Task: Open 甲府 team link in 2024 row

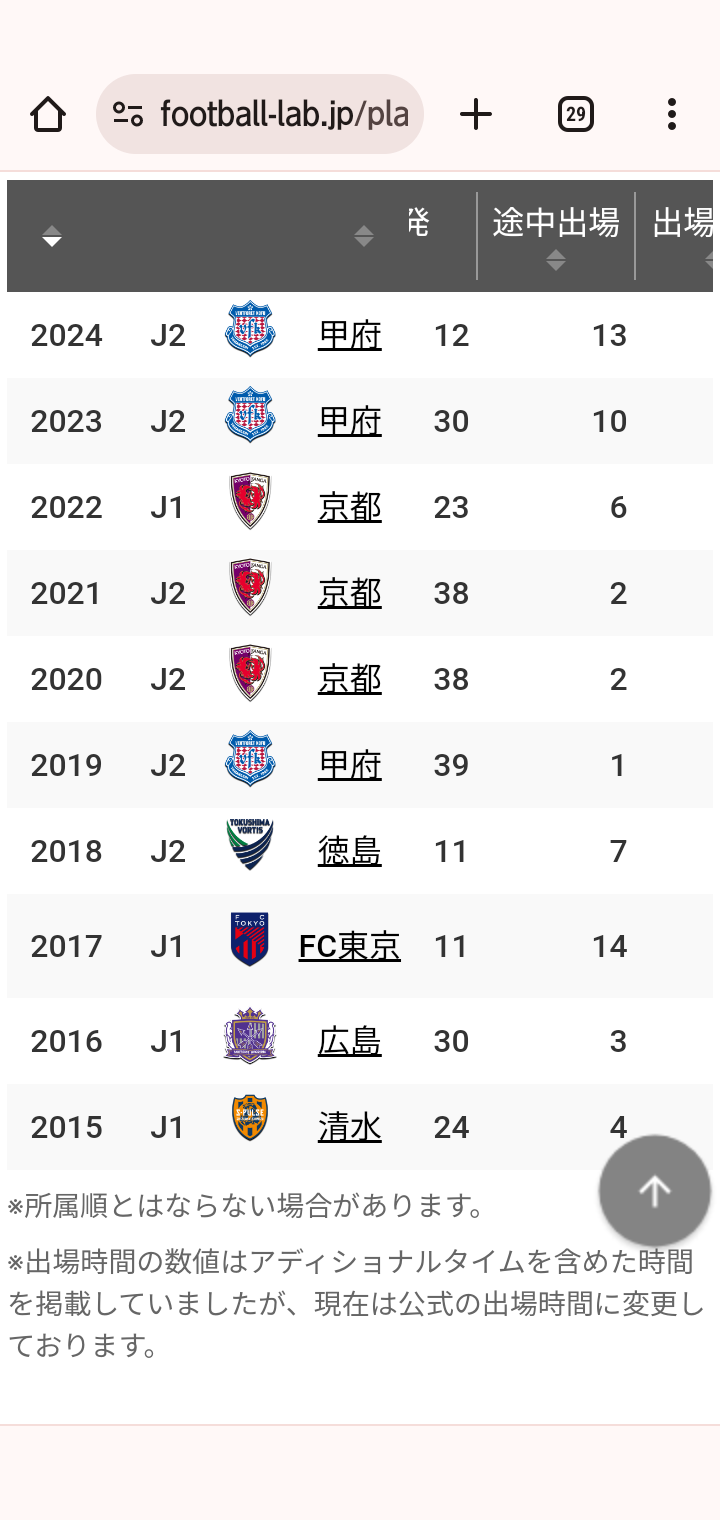Action: tap(350, 335)
